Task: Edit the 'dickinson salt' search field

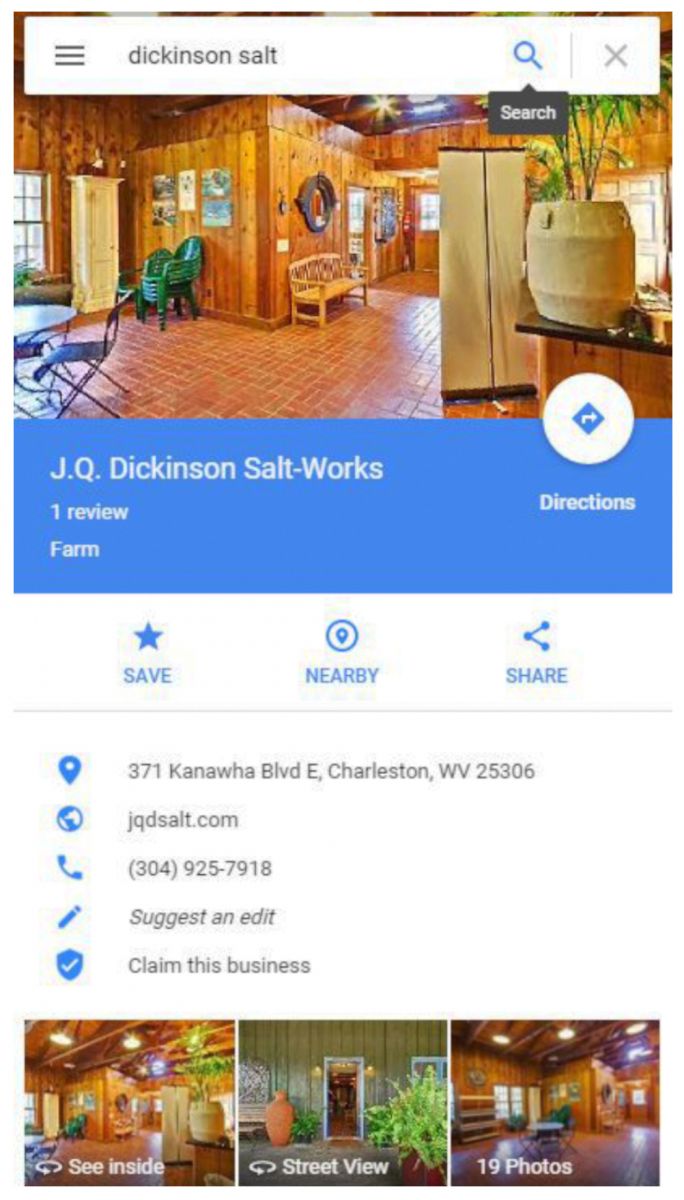Action: tap(300, 56)
